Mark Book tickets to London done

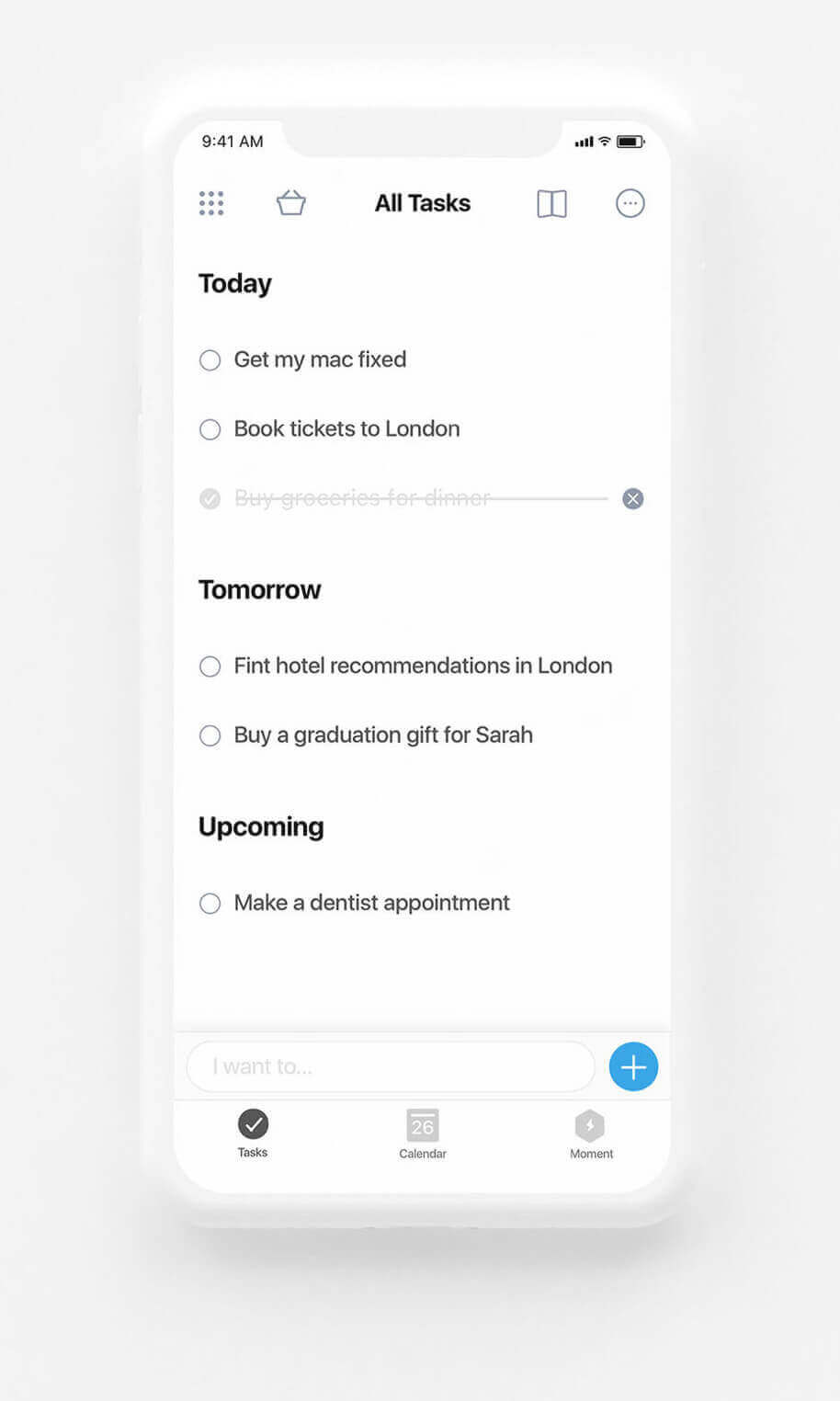pyautogui.click(x=210, y=429)
